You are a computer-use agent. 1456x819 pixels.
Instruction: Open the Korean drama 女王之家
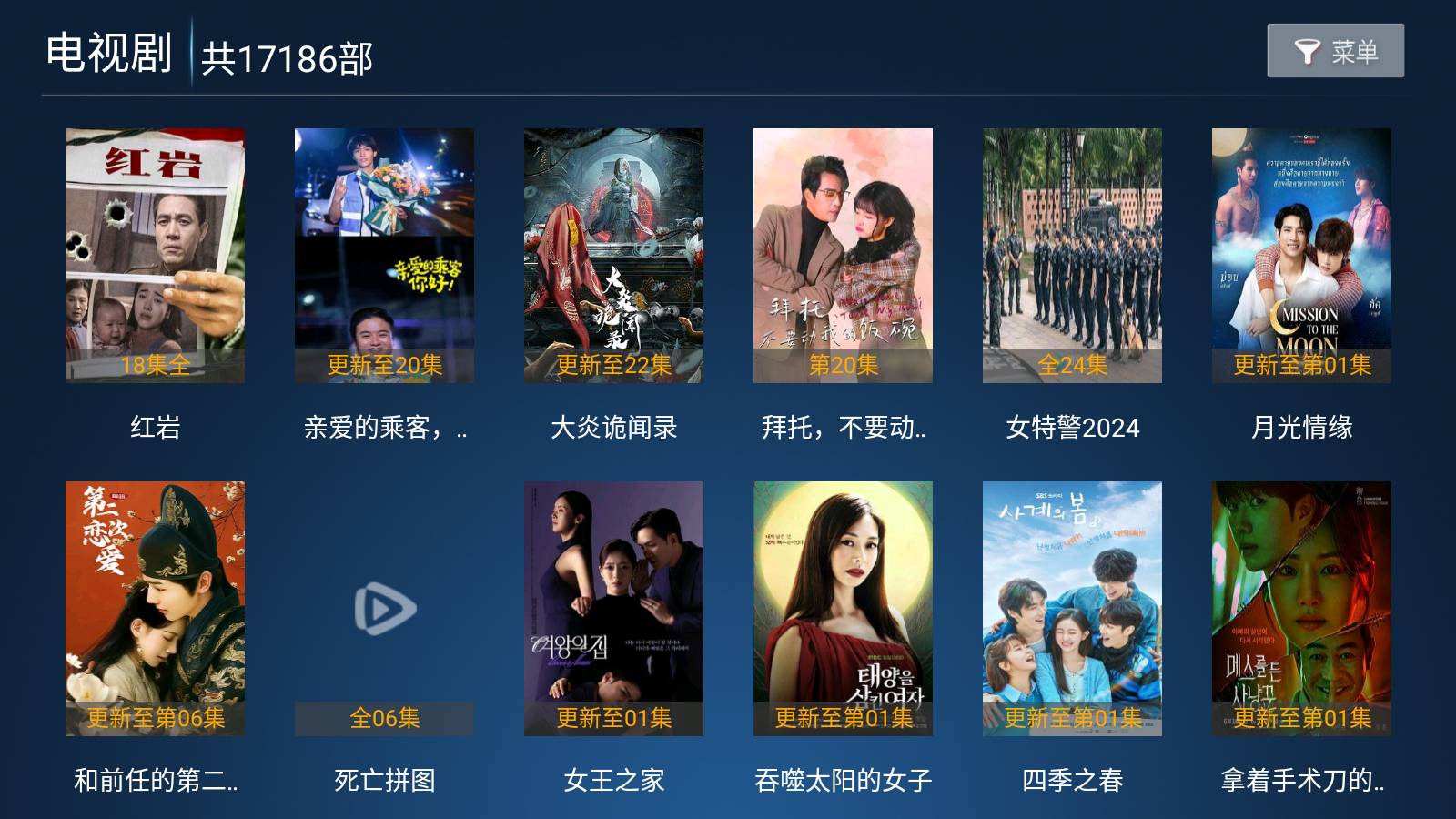[613, 608]
